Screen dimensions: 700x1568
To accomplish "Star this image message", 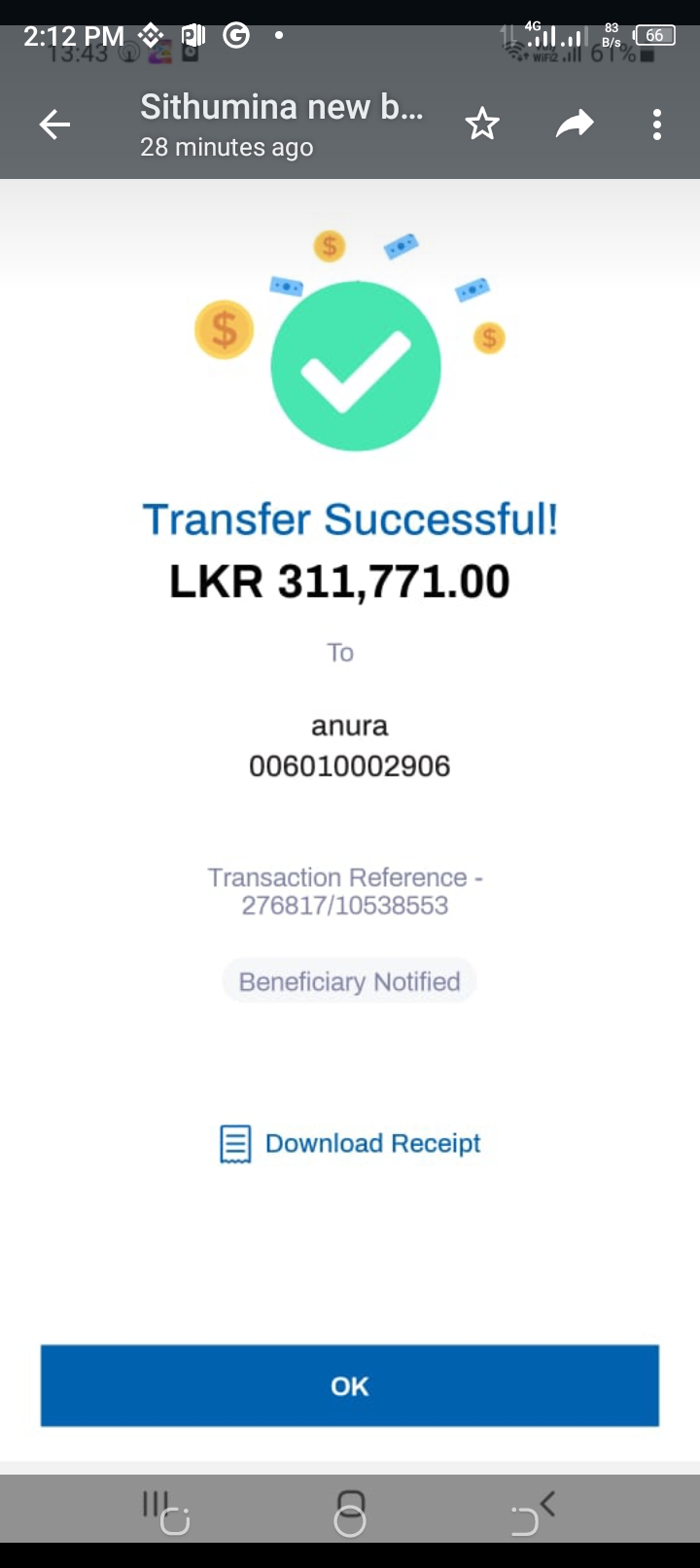I will [481, 125].
